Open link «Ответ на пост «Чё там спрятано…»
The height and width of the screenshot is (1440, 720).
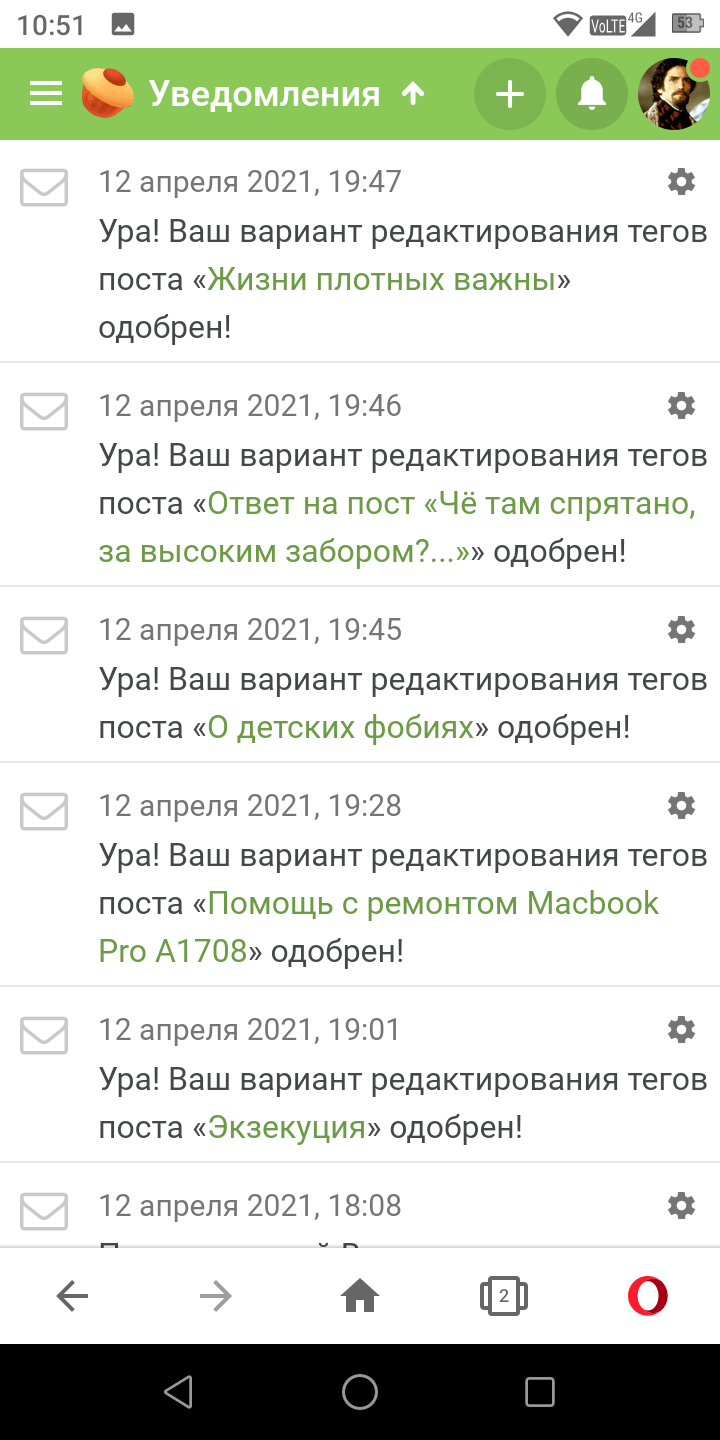click(397, 527)
